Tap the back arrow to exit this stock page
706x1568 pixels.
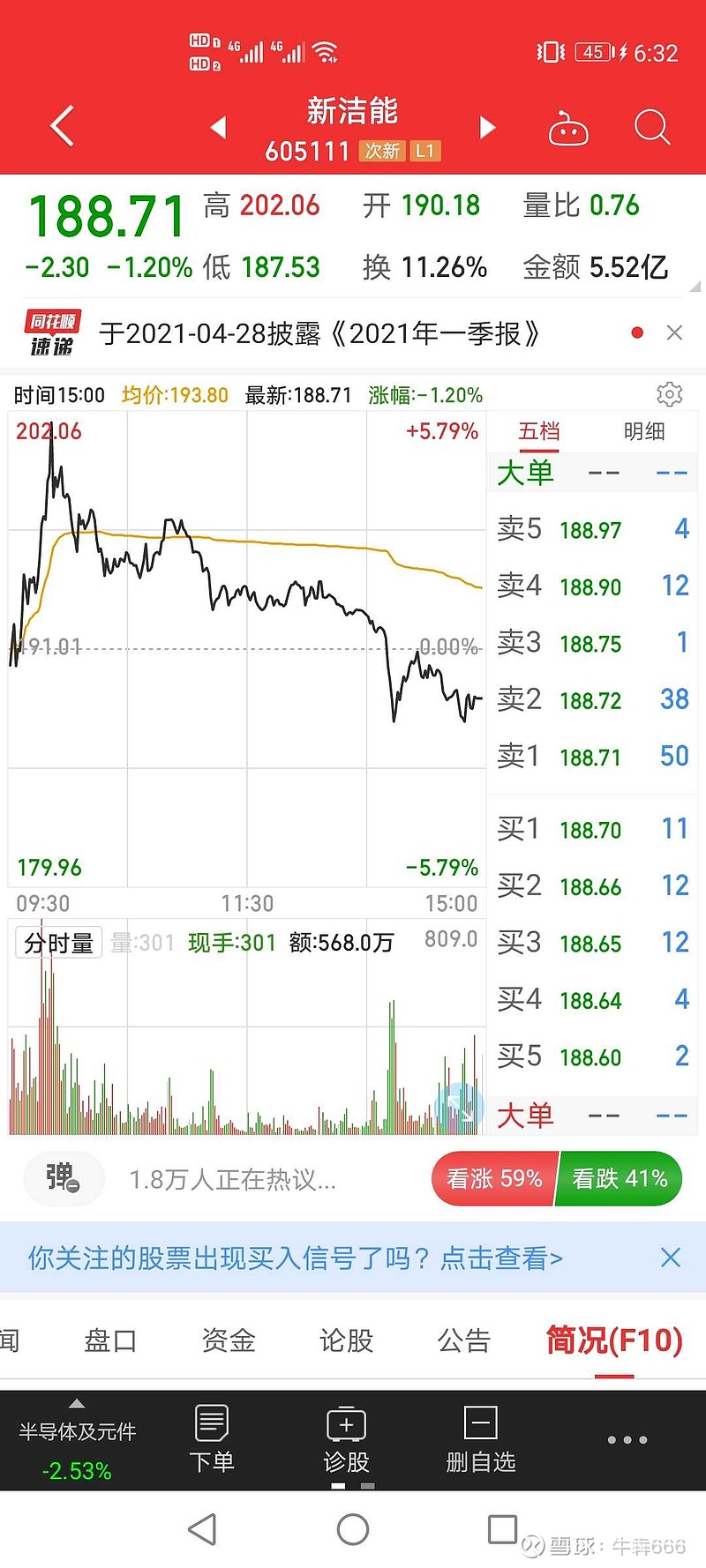61,126
